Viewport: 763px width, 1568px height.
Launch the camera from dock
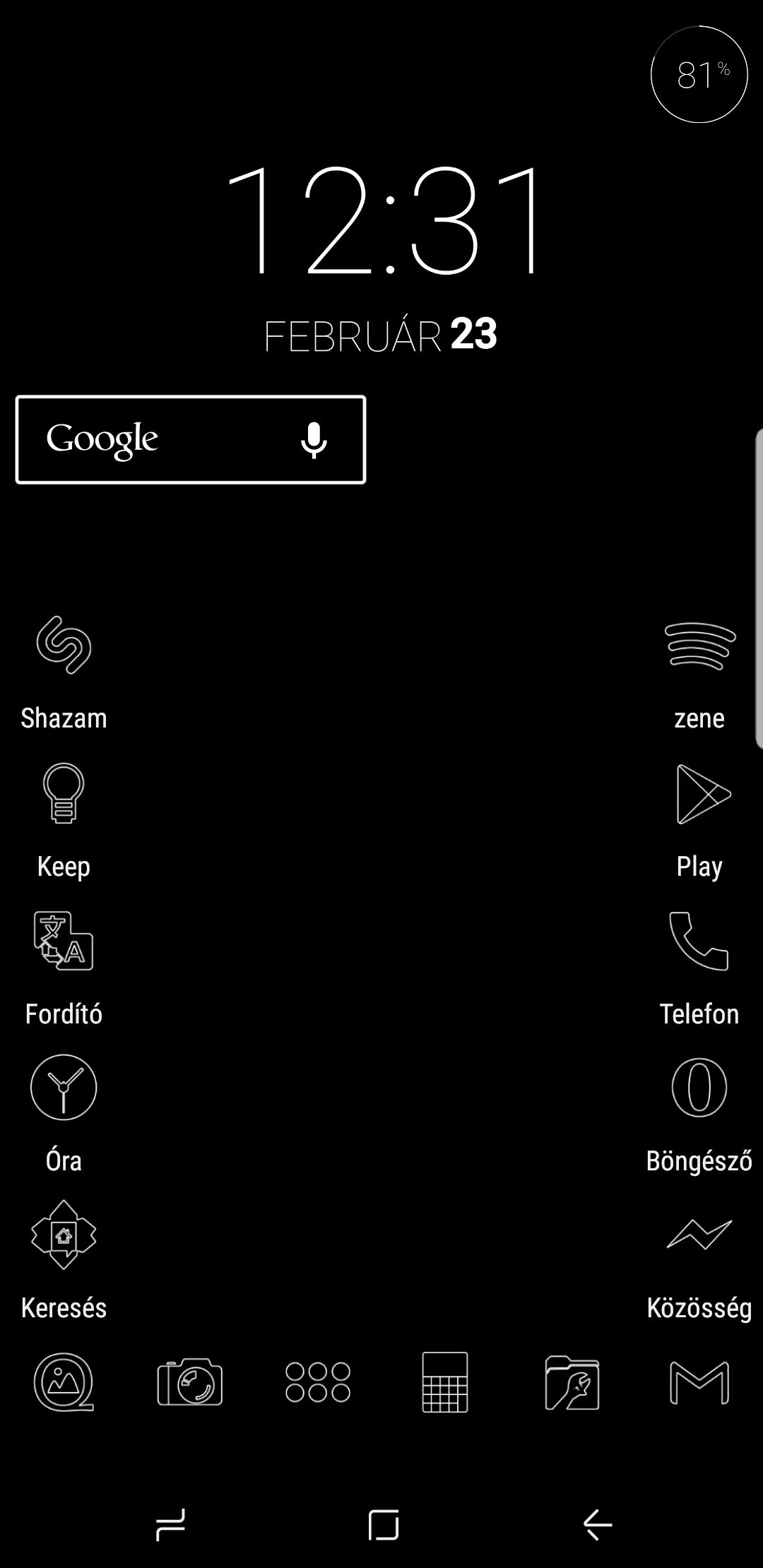[190, 1382]
